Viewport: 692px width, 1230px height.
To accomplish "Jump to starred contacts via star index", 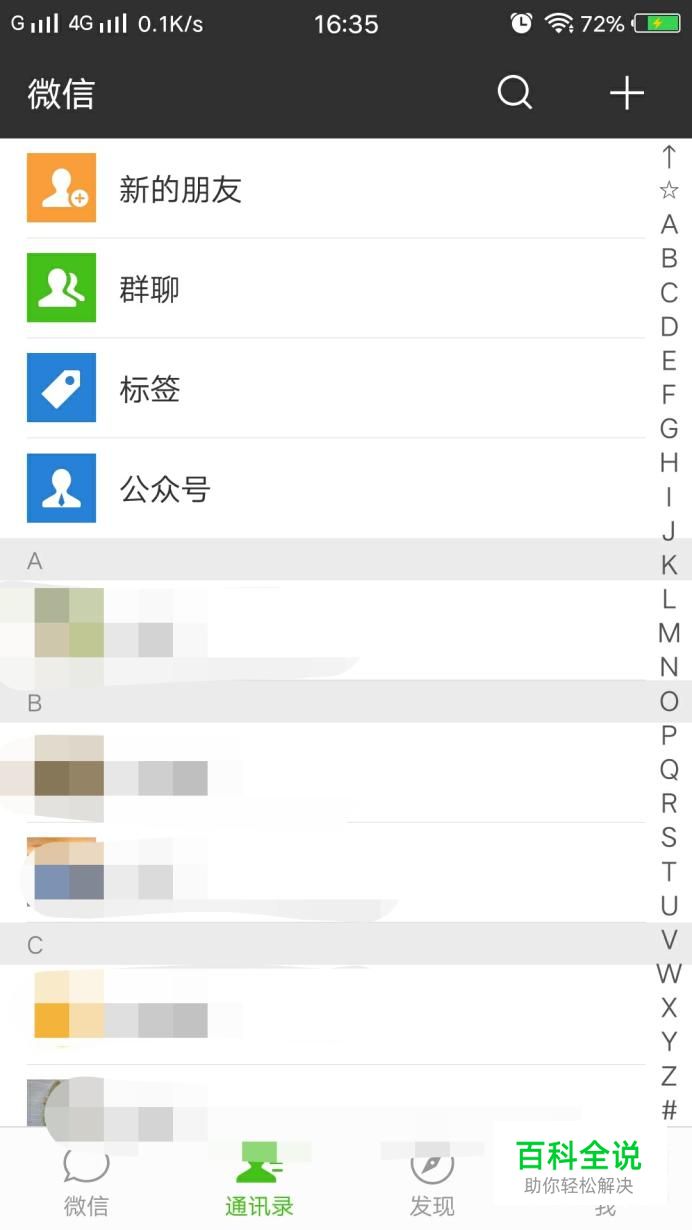I will click(669, 190).
